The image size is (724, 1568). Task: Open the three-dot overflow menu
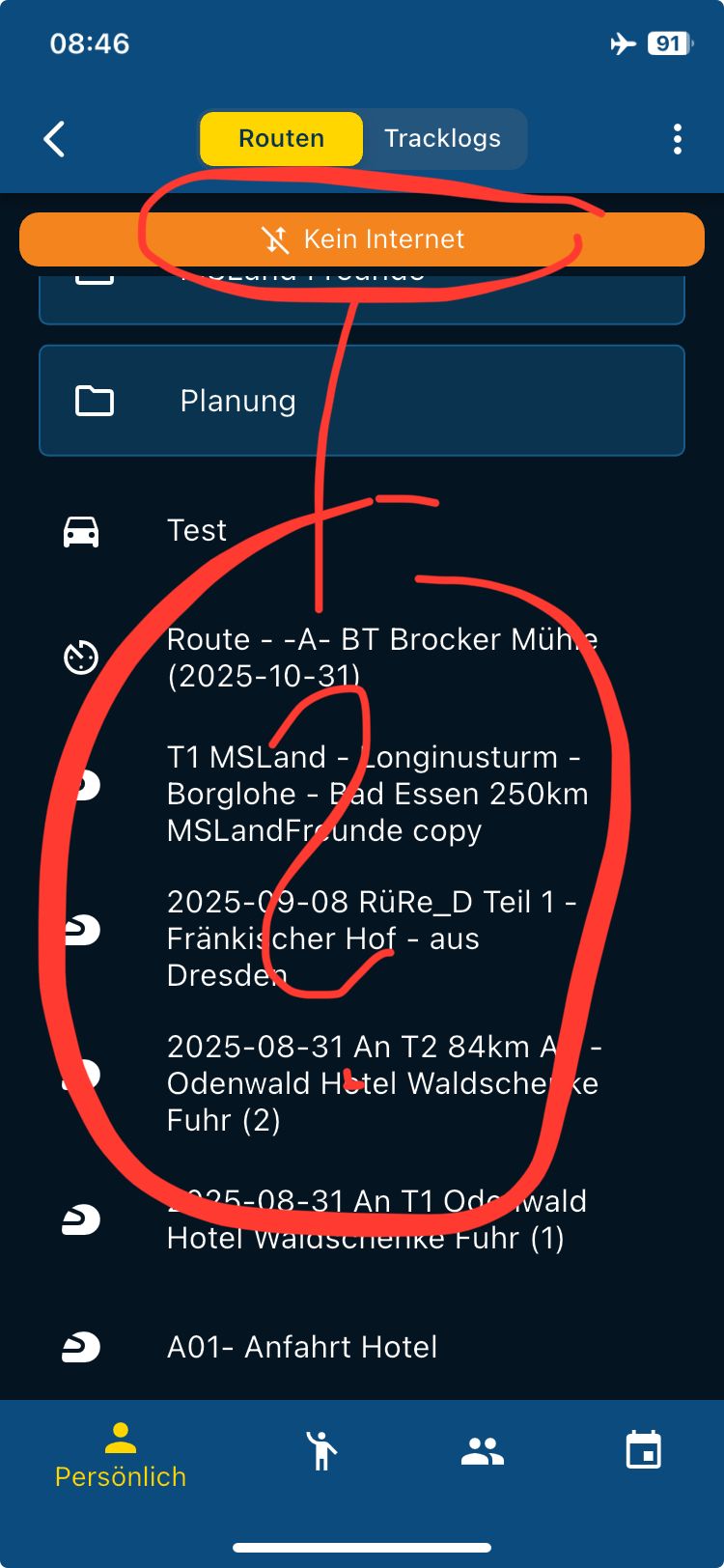click(x=678, y=139)
